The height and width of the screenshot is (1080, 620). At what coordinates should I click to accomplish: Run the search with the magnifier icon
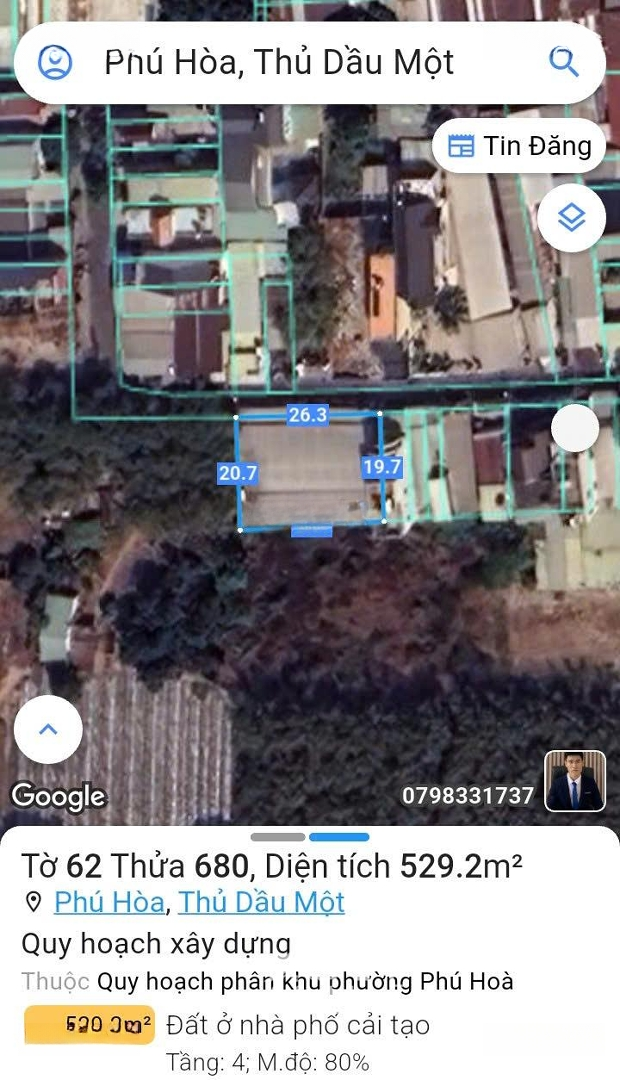(x=564, y=62)
